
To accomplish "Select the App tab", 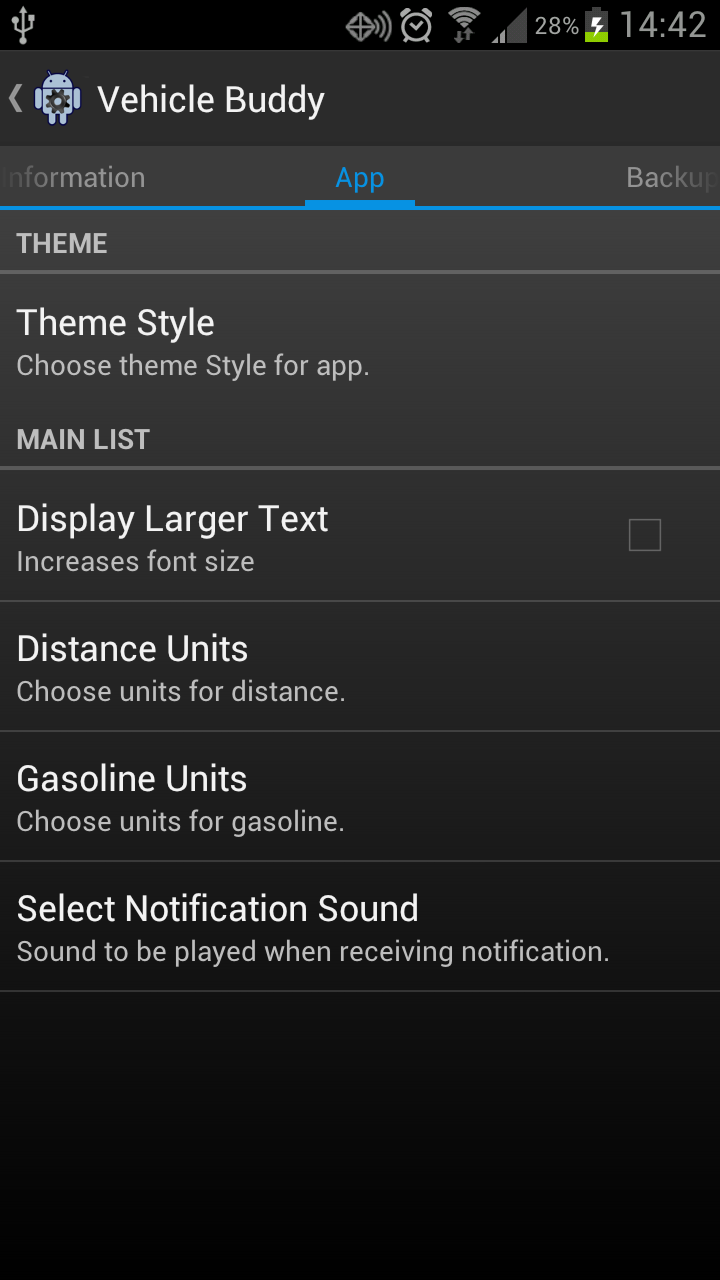I will 360,178.
